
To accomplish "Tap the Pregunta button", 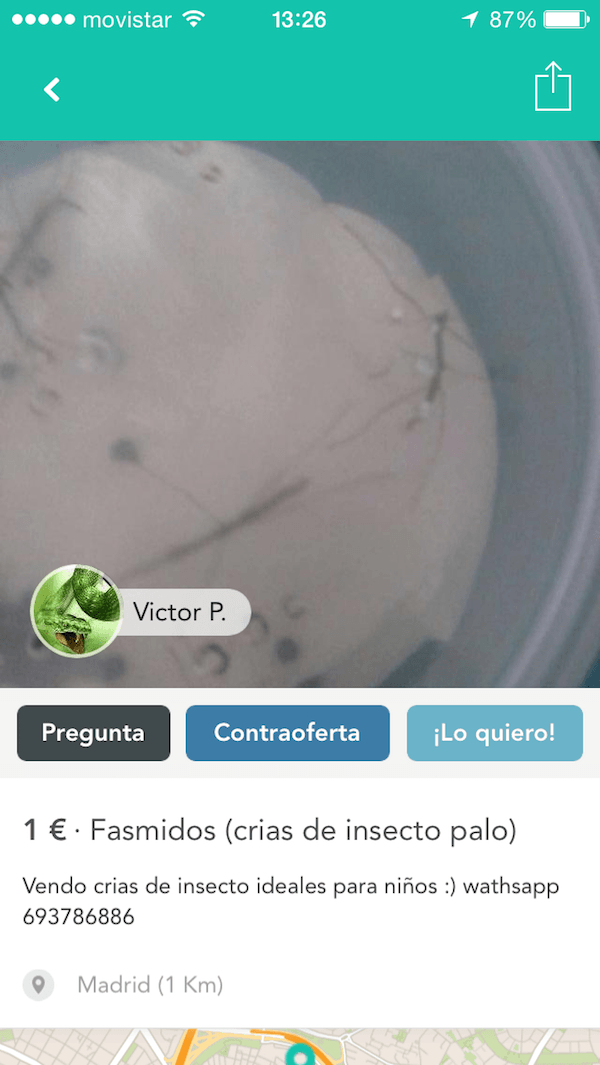I will (x=93, y=733).
